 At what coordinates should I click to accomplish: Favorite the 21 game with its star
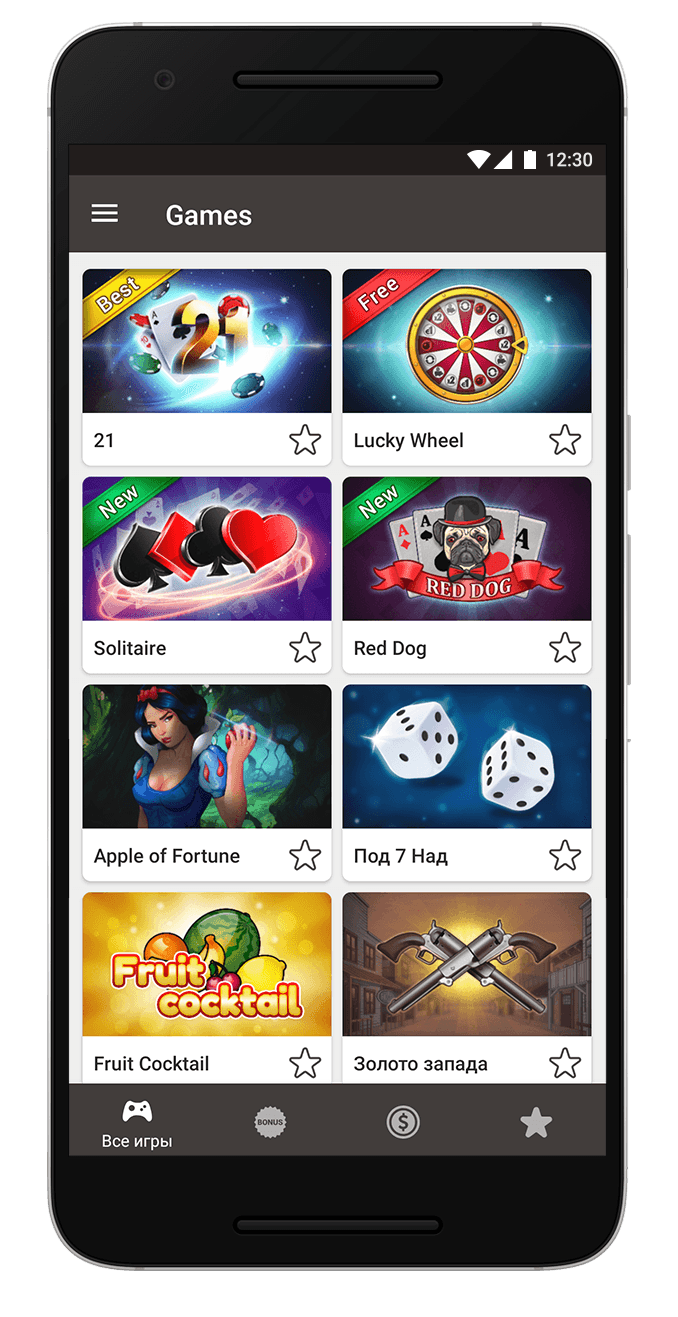click(305, 440)
